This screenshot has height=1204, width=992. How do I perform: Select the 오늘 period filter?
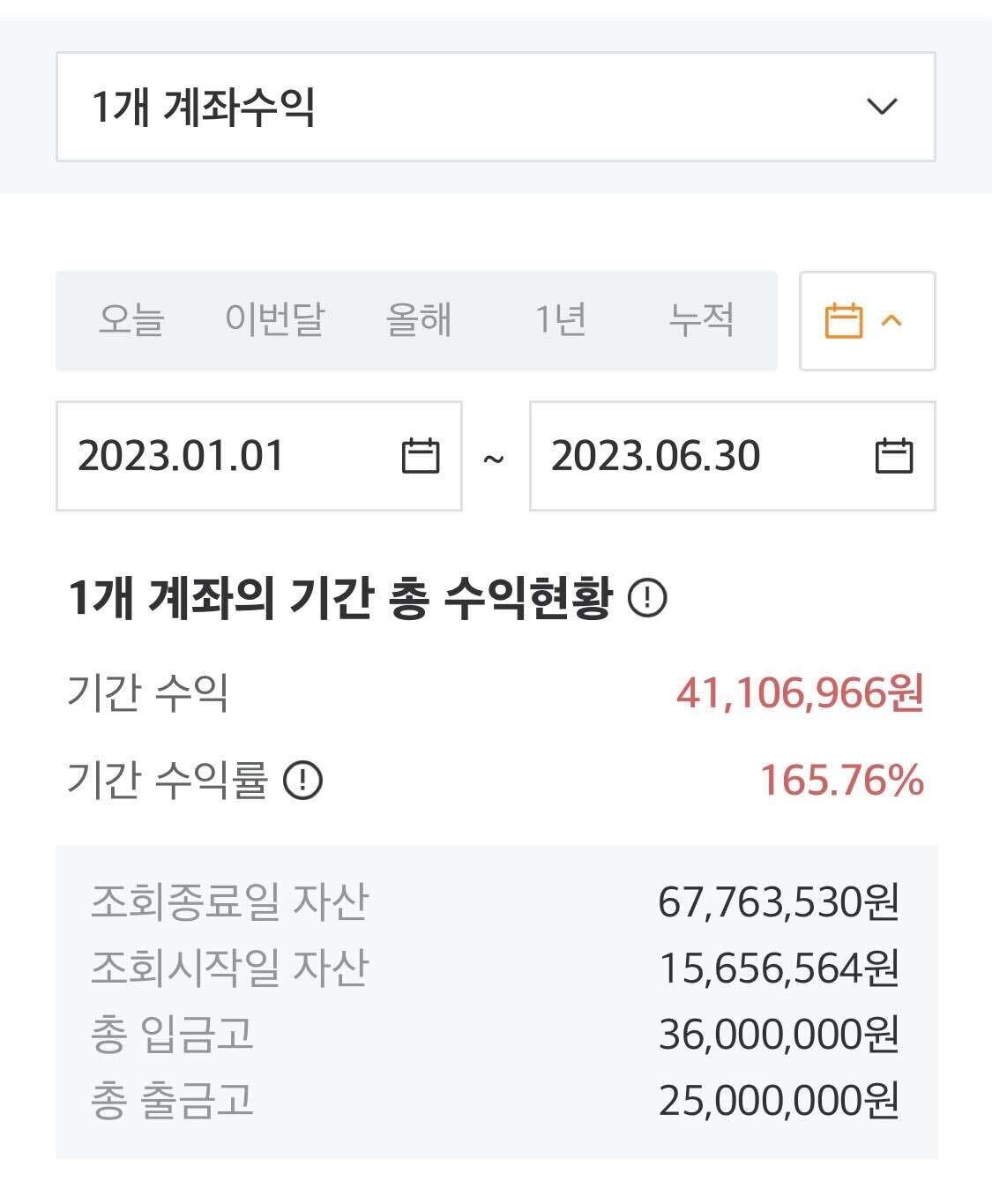coord(132,320)
